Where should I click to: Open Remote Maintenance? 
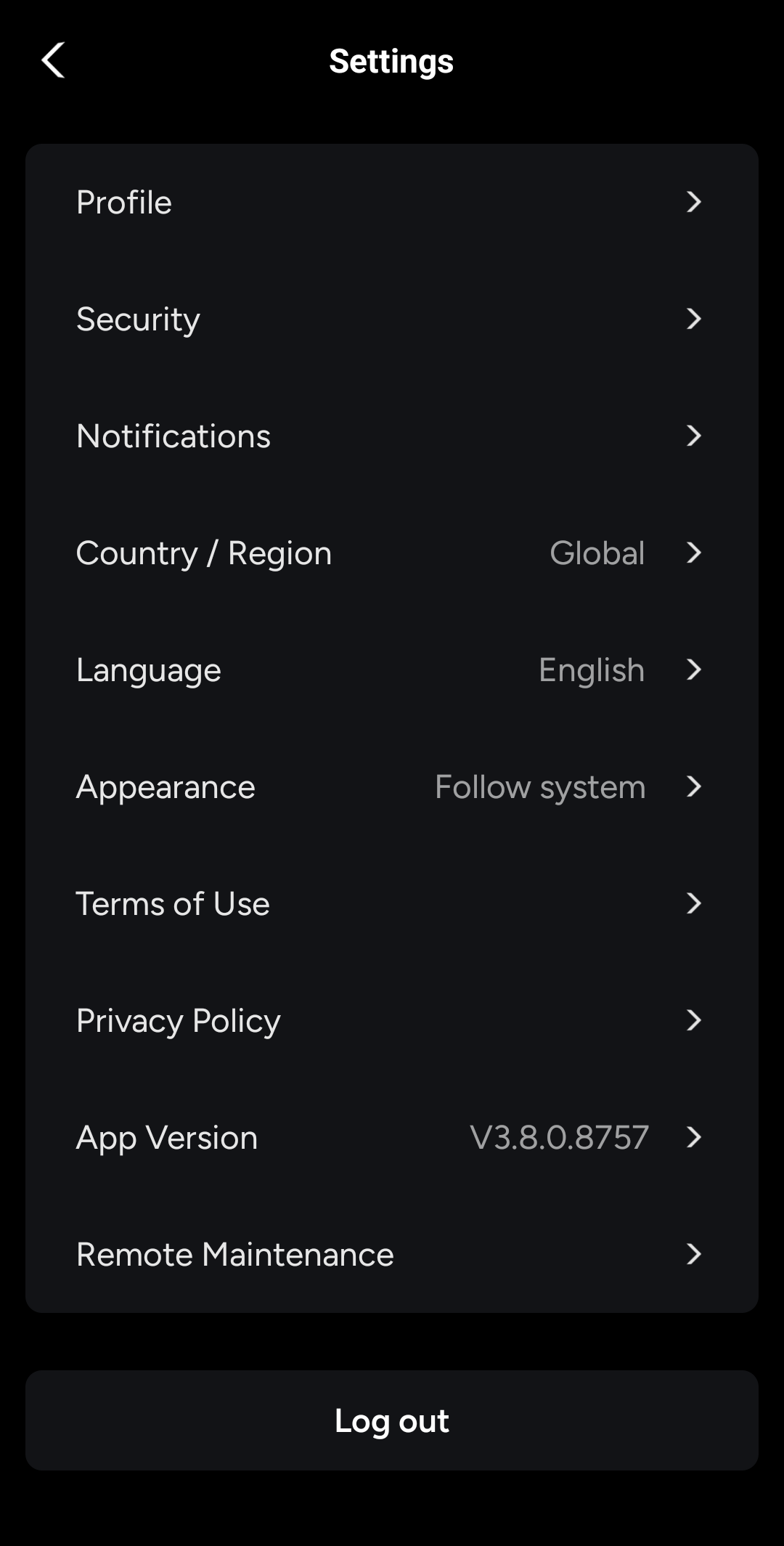[x=391, y=1254]
